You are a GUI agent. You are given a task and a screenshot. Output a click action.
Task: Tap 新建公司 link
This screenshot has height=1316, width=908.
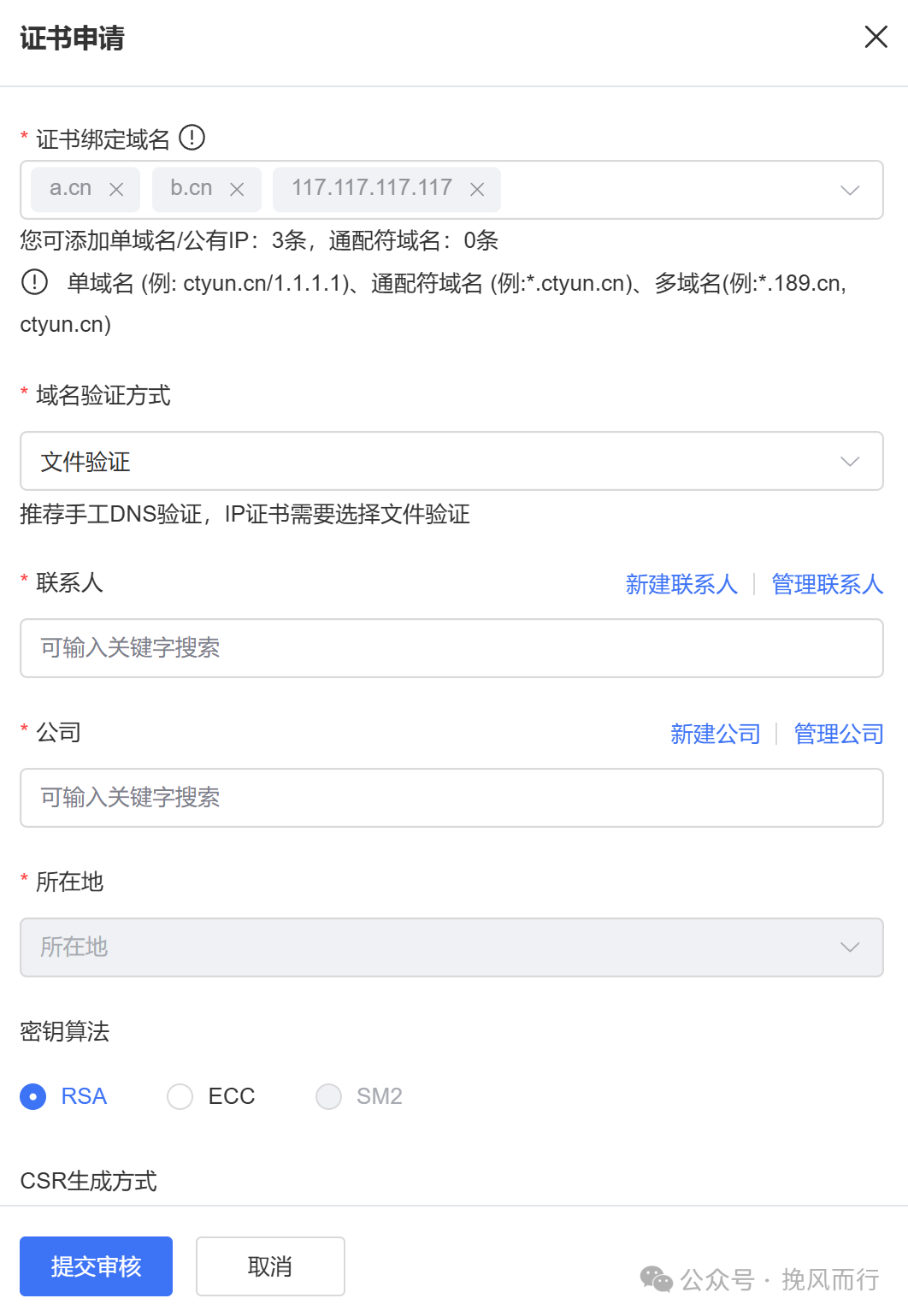click(715, 734)
